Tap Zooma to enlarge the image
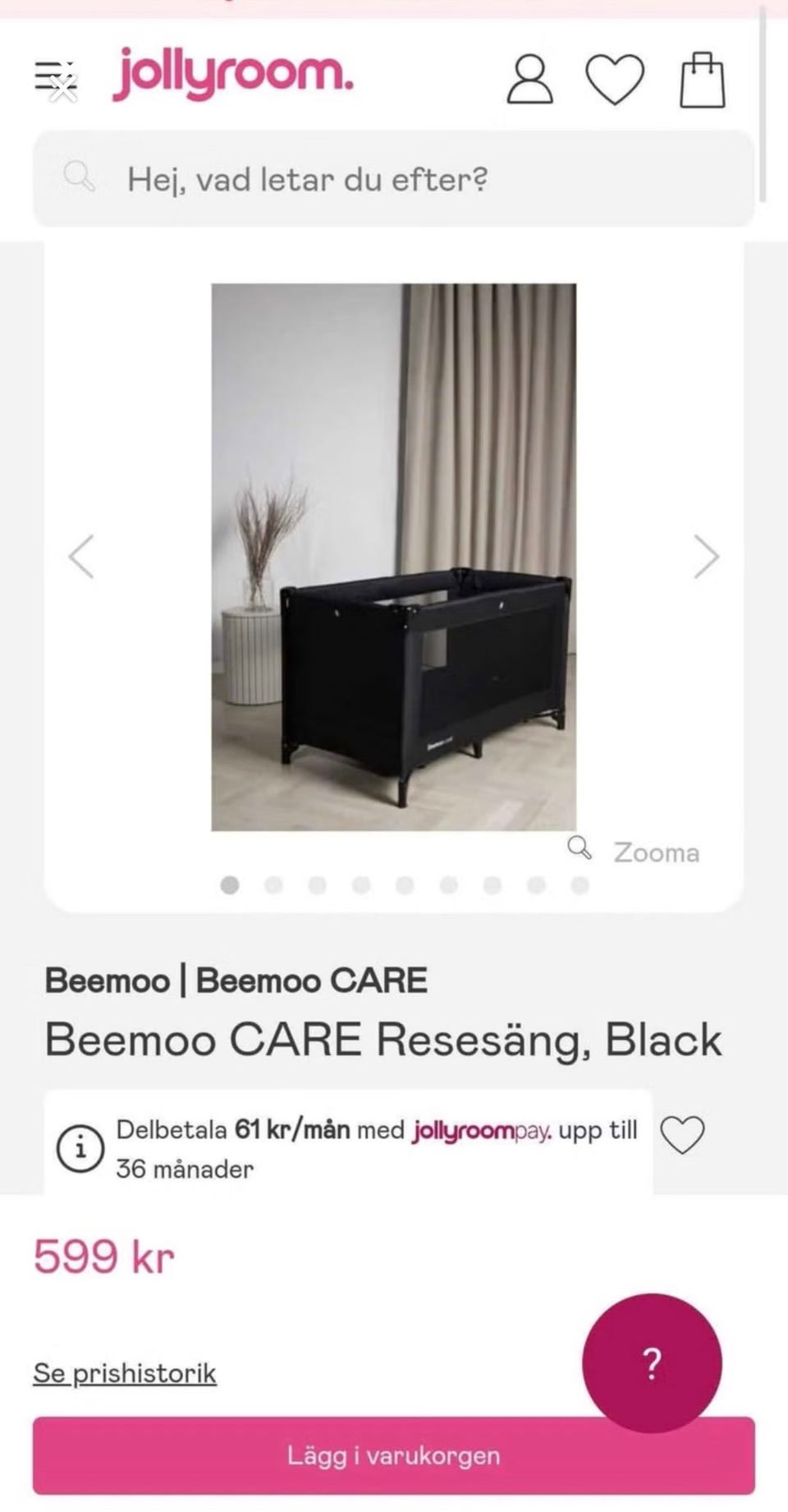The height and width of the screenshot is (1512, 788). (635, 851)
